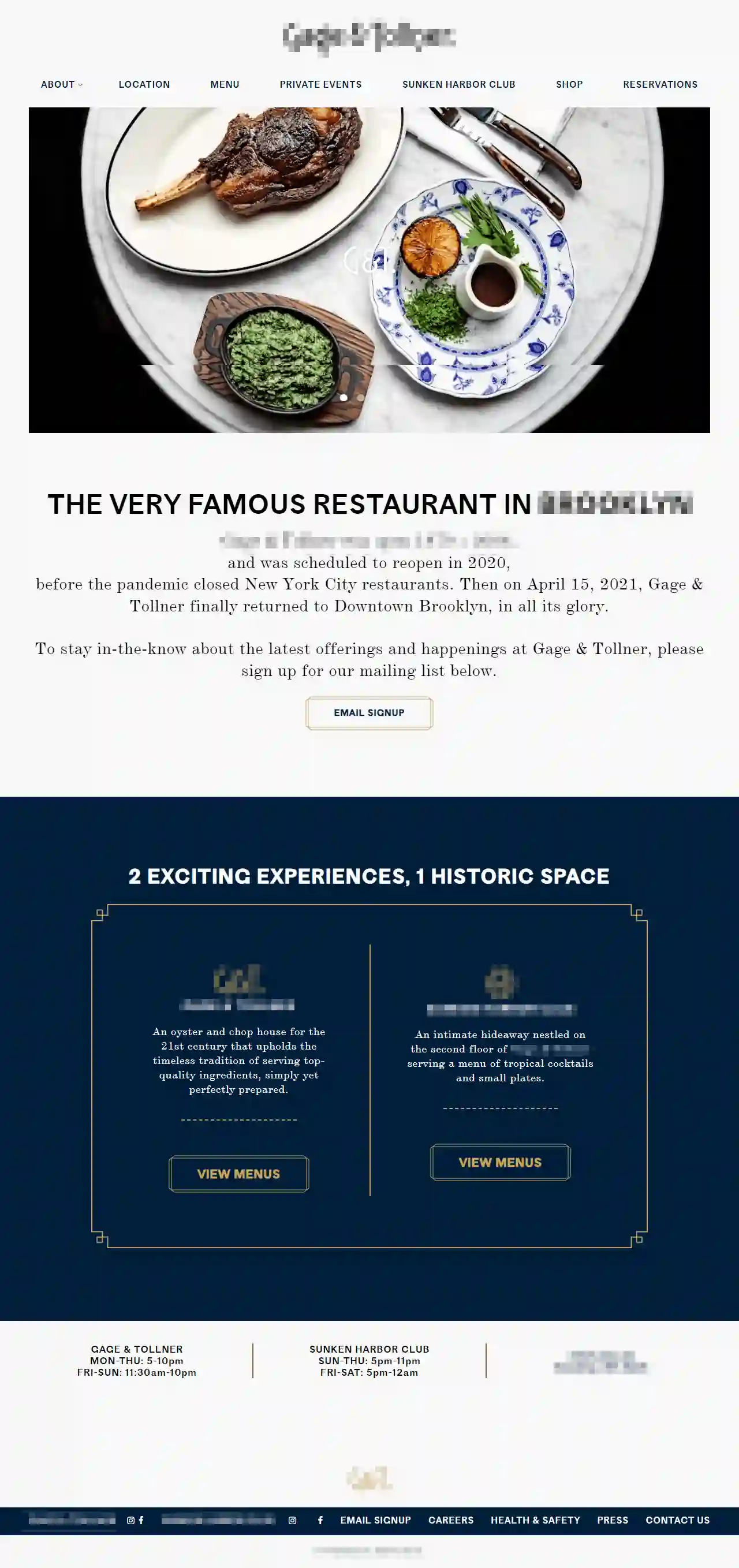Open Email Signup in the footer

pyautogui.click(x=376, y=1520)
